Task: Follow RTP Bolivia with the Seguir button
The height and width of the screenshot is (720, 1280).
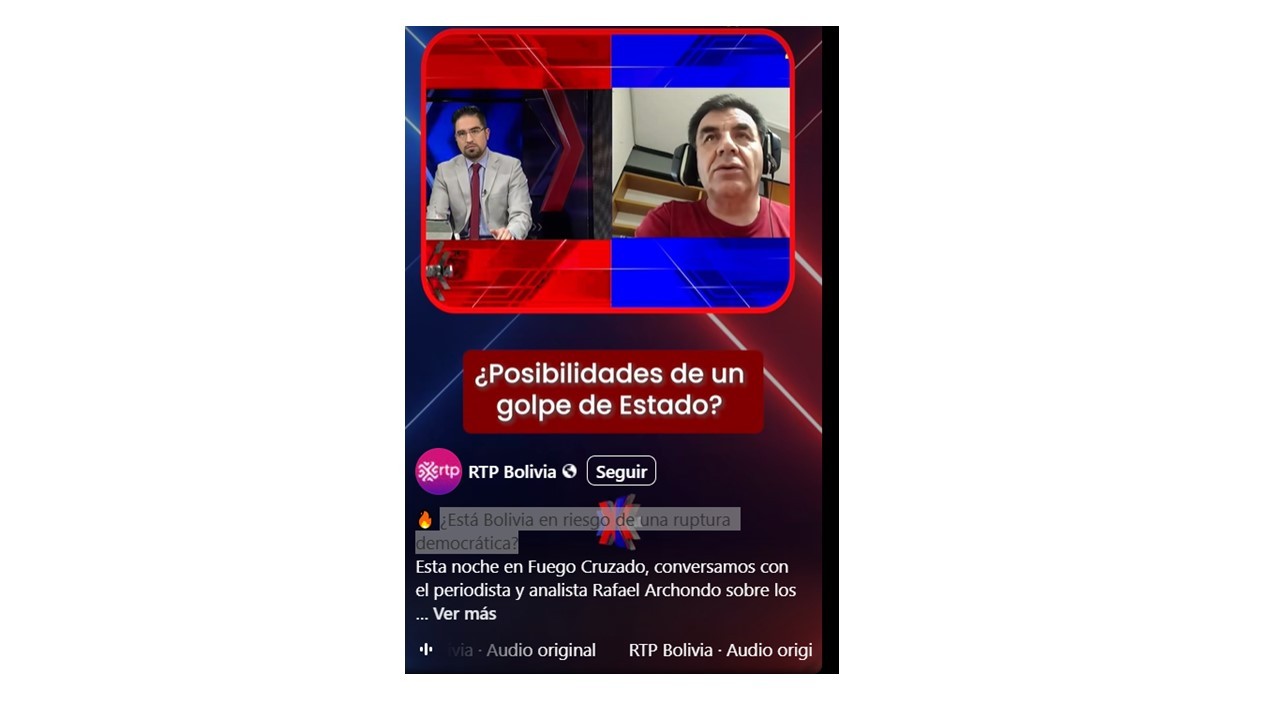Action: pyautogui.click(x=621, y=471)
